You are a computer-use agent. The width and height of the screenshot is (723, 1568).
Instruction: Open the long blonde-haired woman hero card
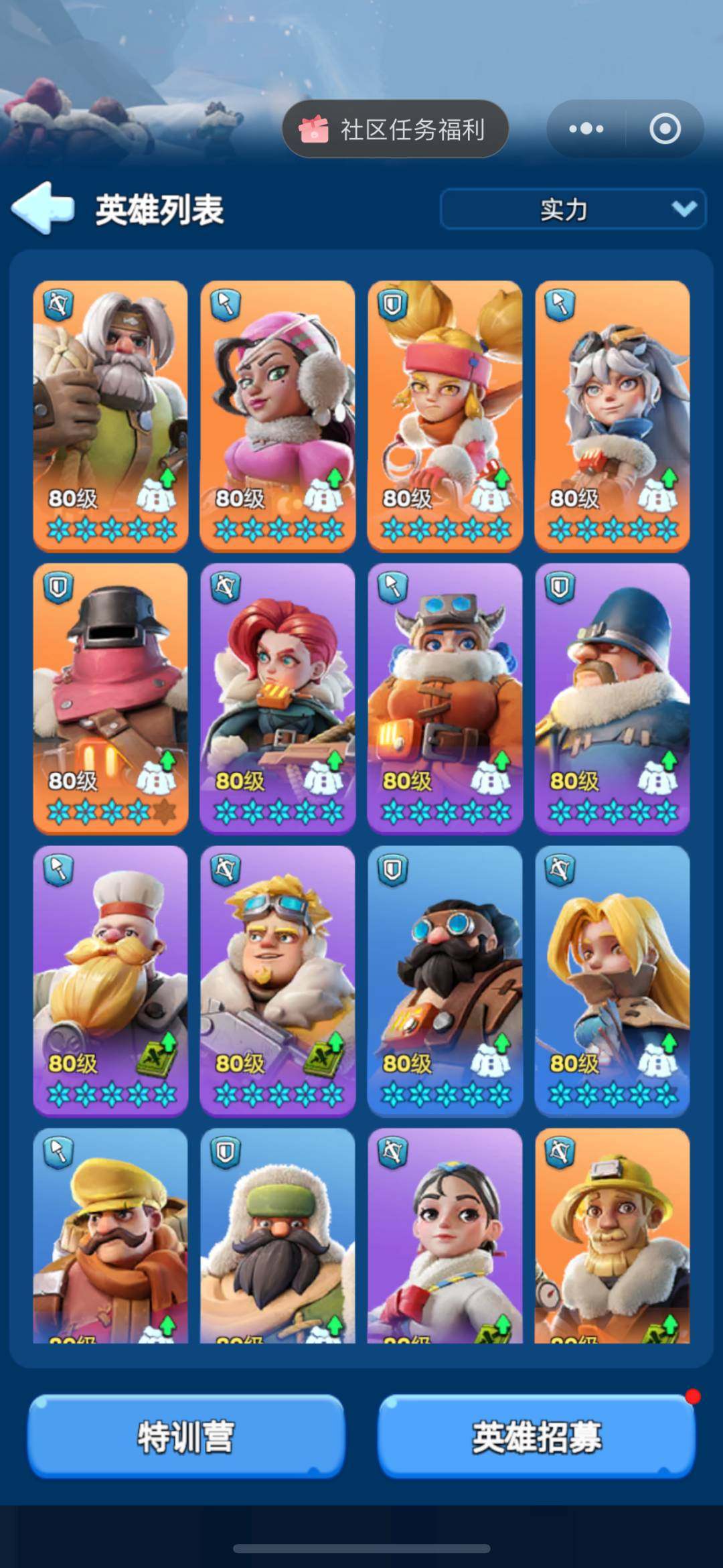point(612,981)
